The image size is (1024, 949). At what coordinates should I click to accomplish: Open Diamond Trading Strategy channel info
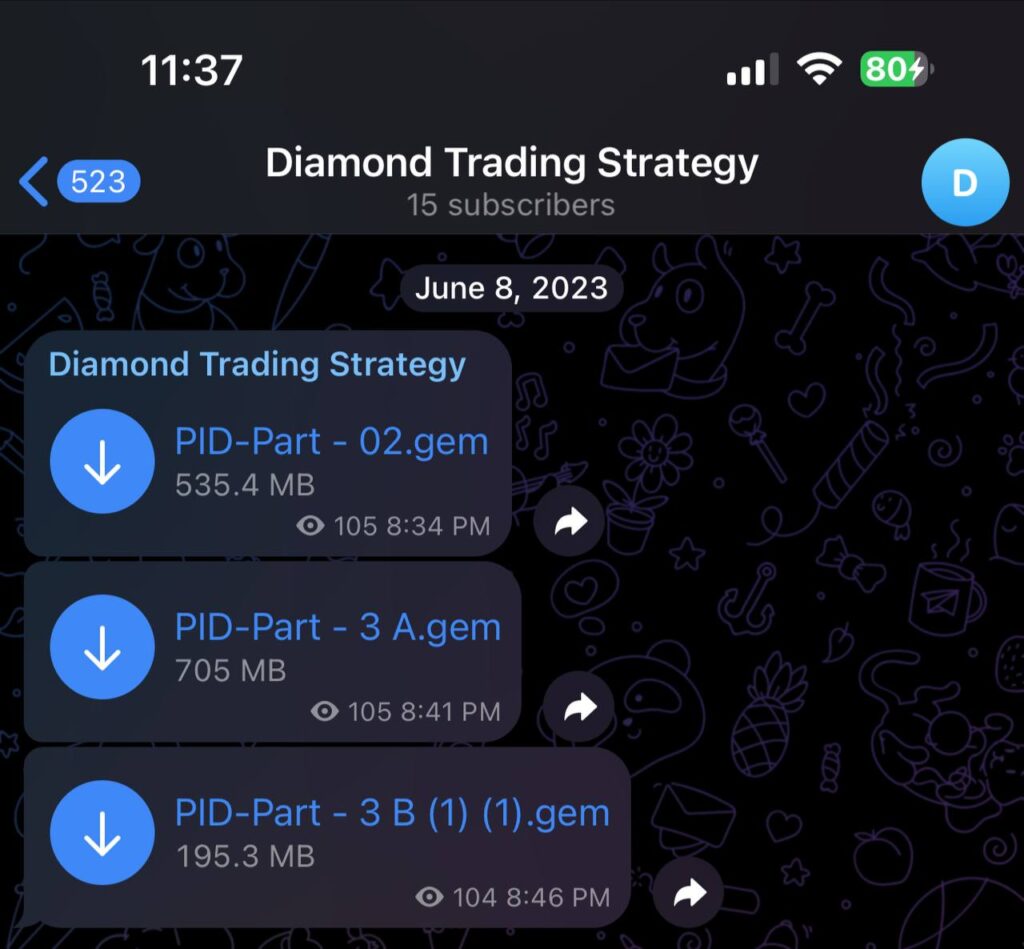[511, 180]
